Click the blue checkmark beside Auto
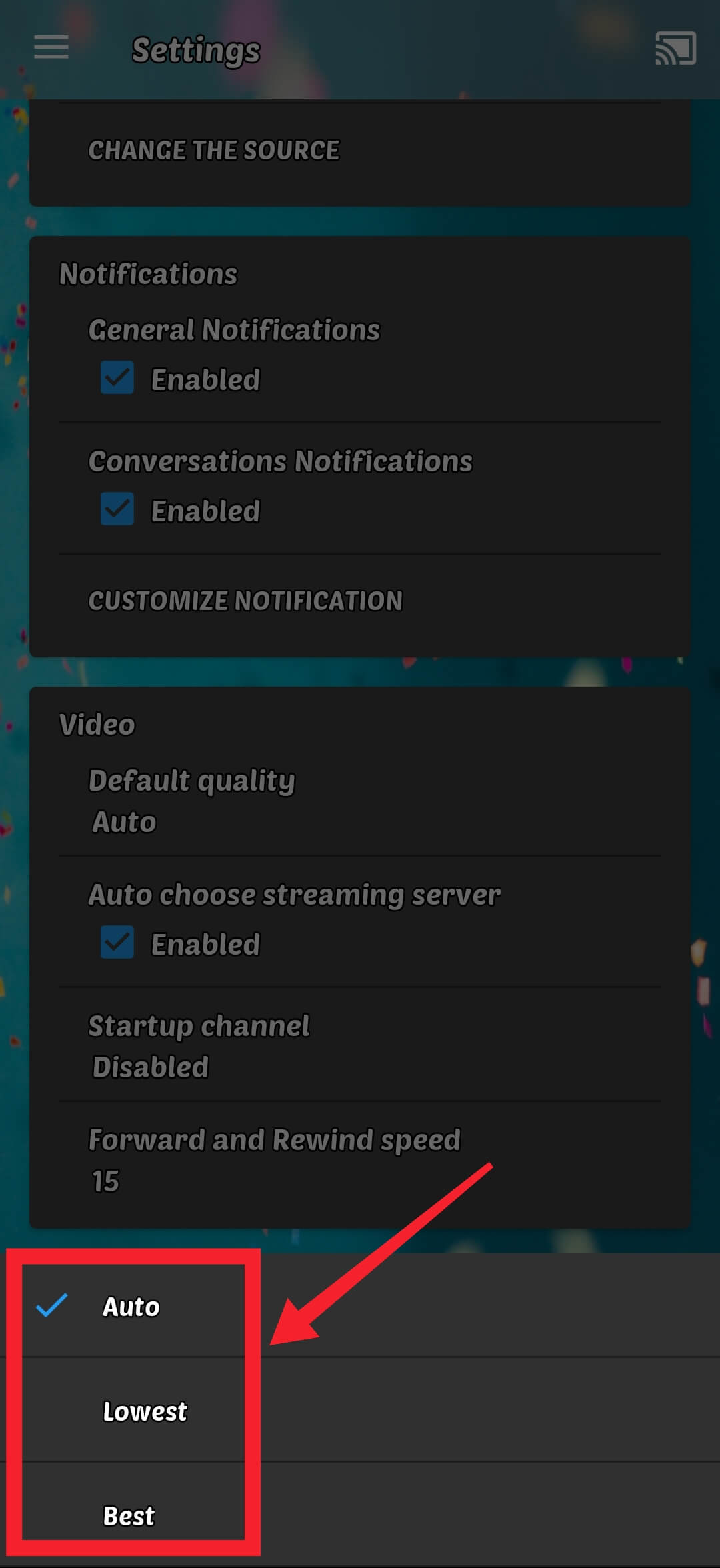720x1568 pixels. pyautogui.click(x=52, y=1305)
